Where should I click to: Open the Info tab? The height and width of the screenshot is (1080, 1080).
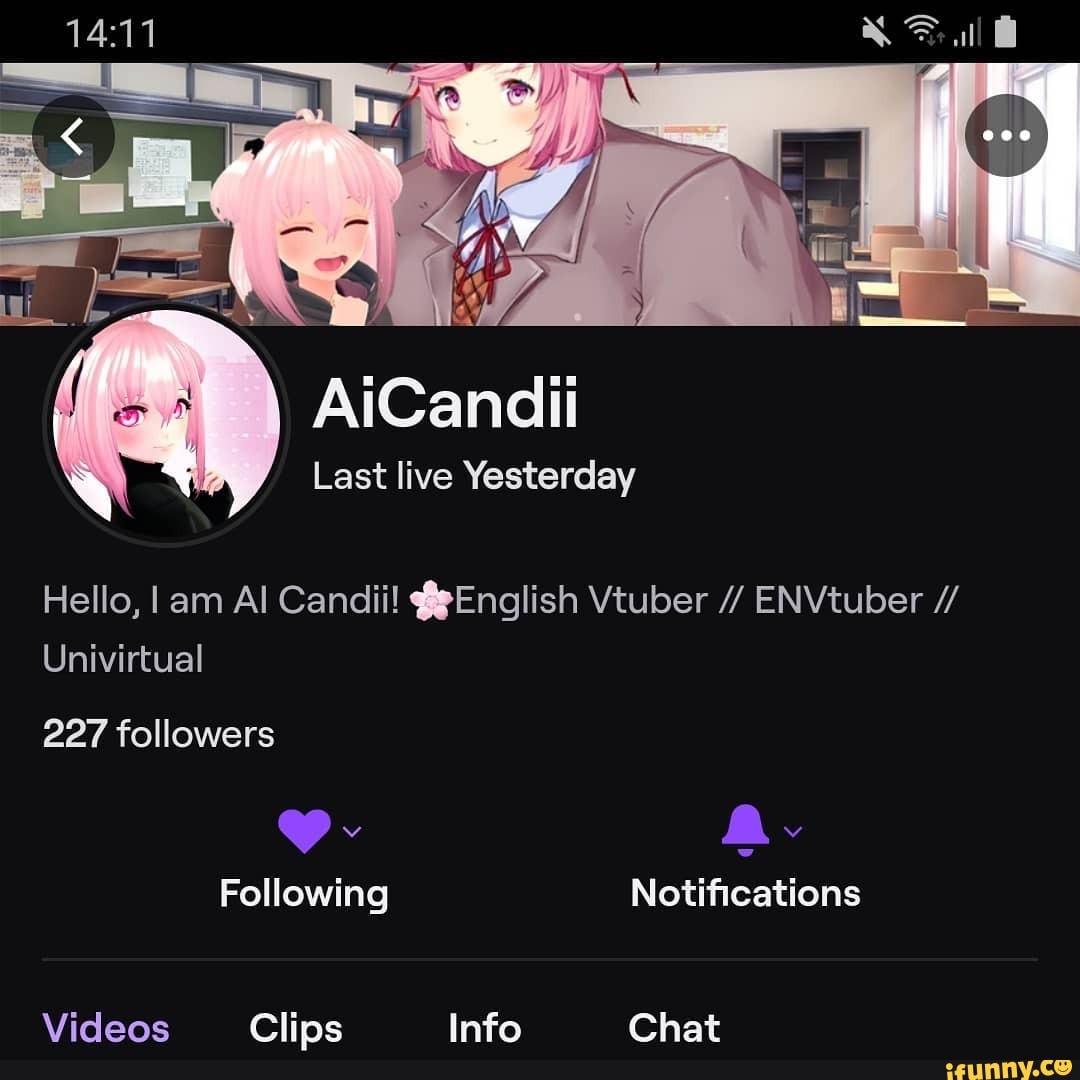coord(484,1028)
